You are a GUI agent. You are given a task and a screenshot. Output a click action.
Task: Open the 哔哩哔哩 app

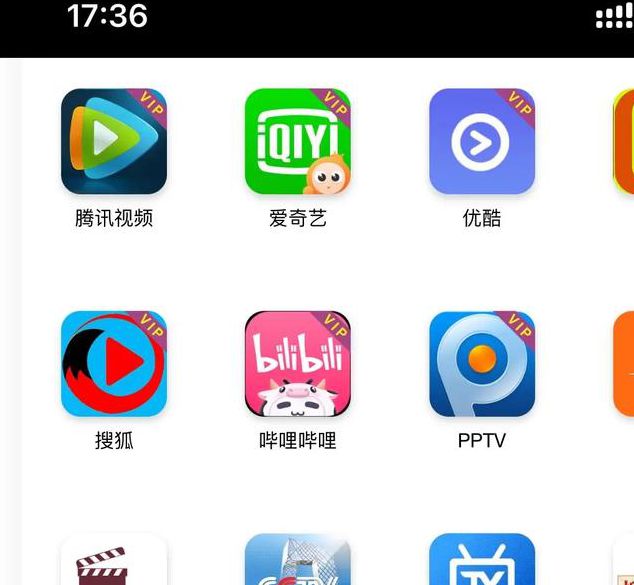tap(298, 363)
